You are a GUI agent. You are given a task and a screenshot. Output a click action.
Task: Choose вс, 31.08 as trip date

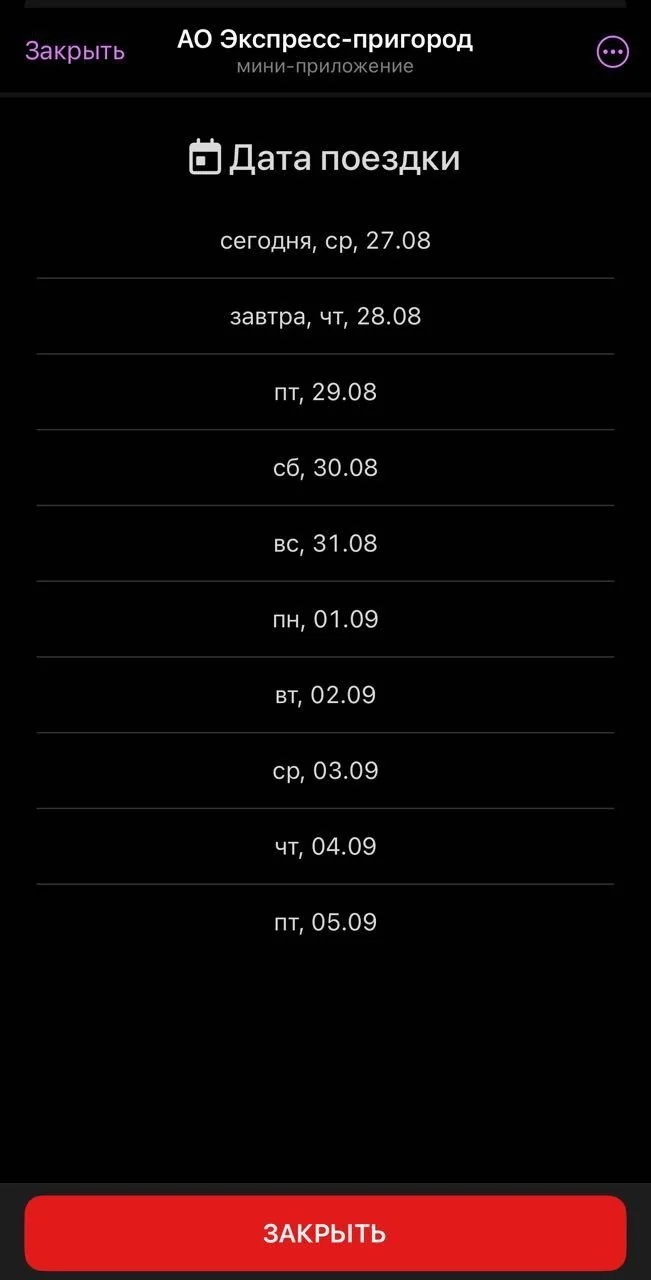(x=325, y=544)
